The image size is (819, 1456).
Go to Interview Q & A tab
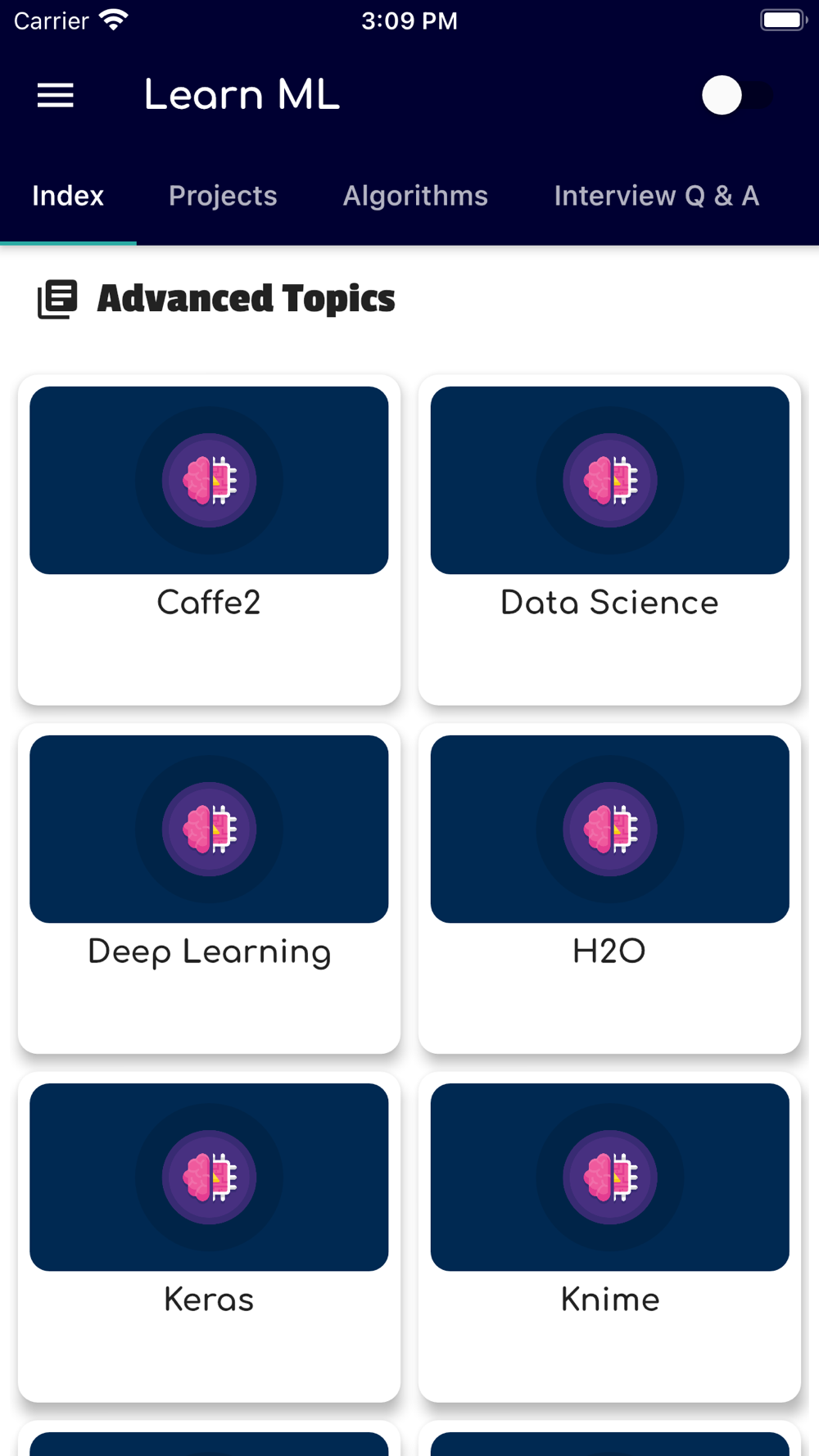coord(657,196)
